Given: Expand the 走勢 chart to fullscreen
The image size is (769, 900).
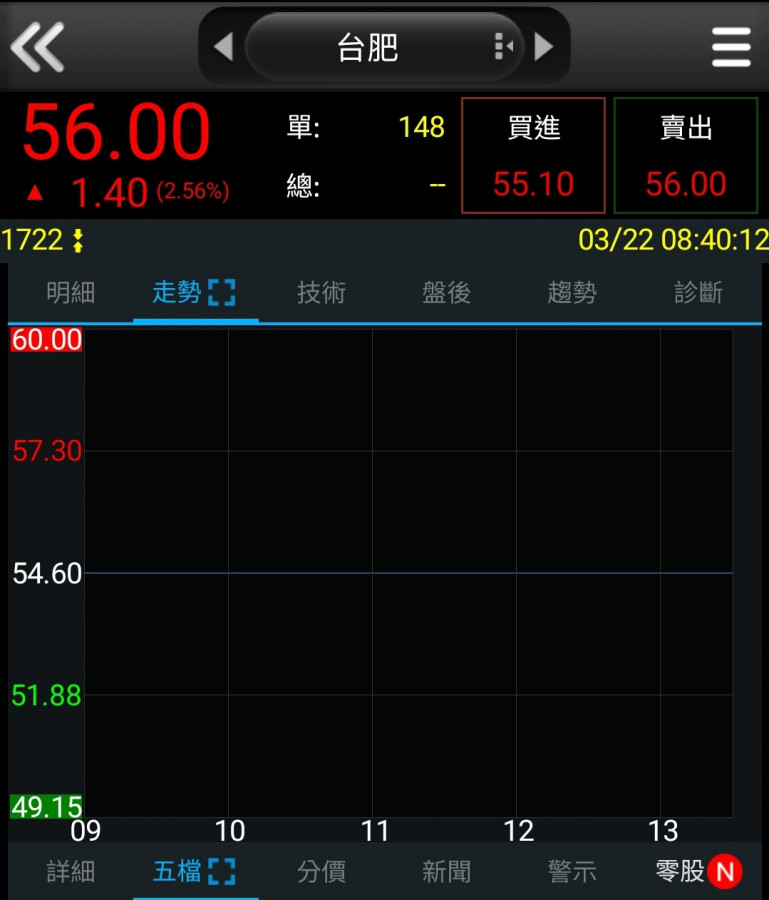Looking at the screenshot, I should pyautogui.click(x=221, y=293).
